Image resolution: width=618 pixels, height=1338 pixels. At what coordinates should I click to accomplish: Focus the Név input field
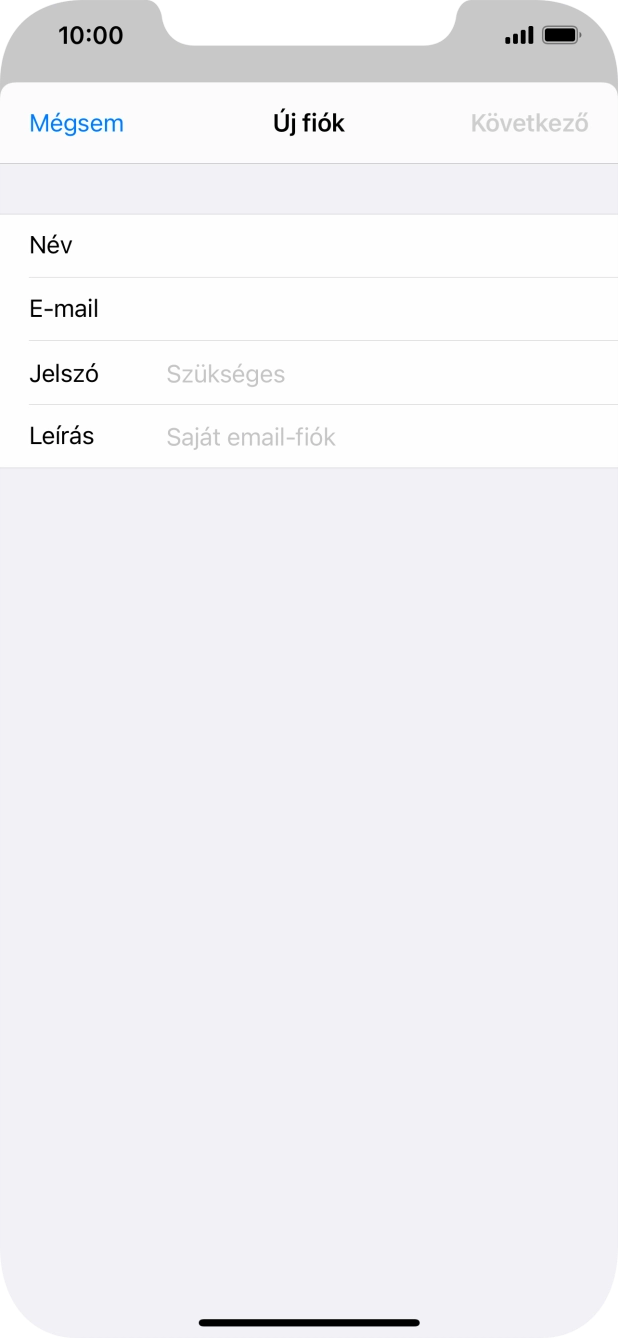380,246
